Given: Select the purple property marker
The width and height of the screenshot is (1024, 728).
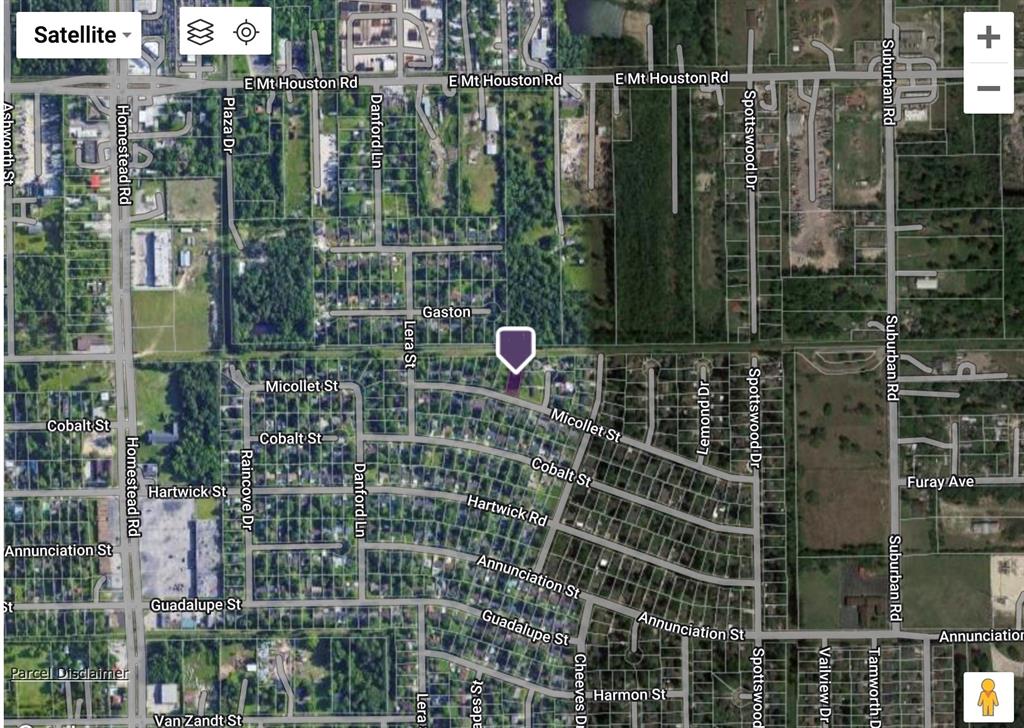Looking at the screenshot, I should tap(516, 350).
